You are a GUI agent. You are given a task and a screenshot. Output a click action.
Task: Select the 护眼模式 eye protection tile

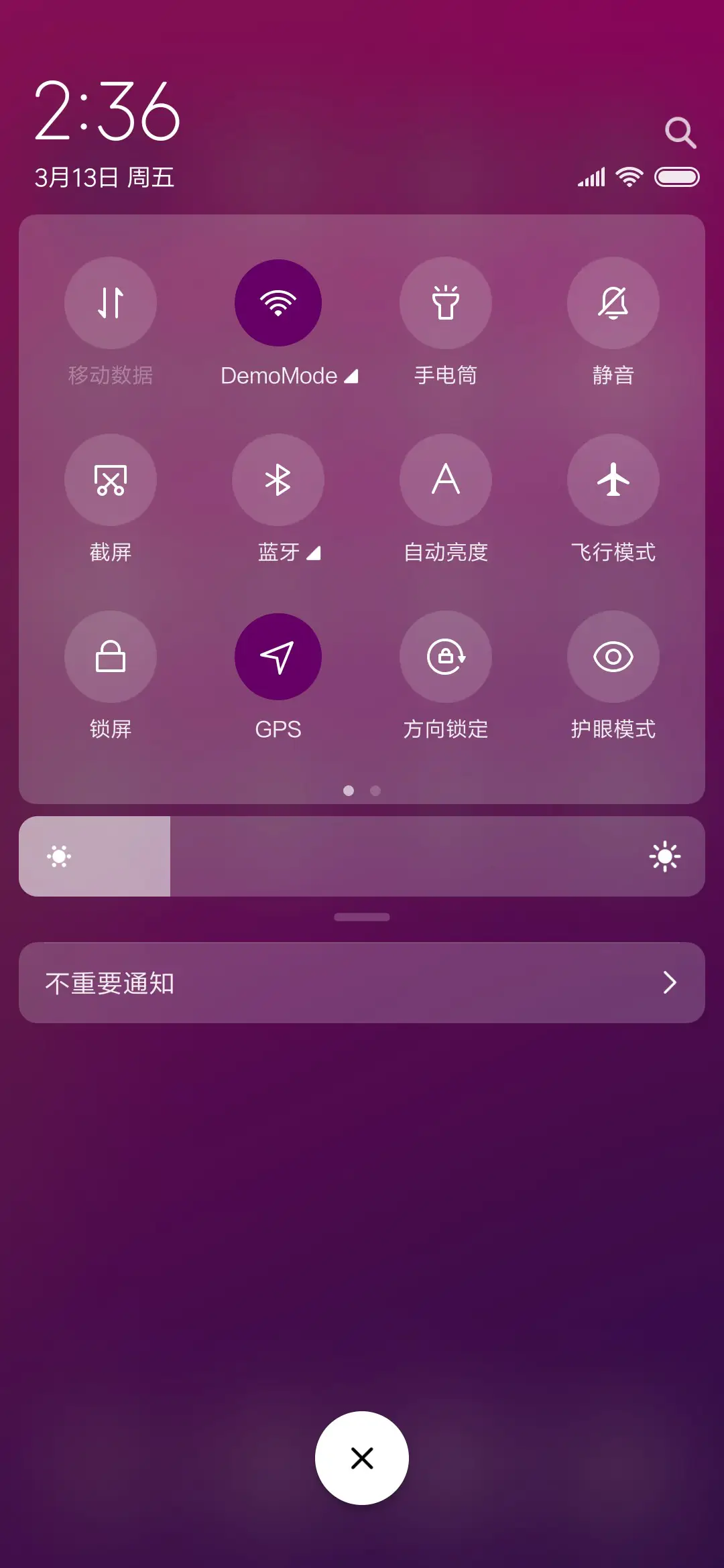coord(613,657)
